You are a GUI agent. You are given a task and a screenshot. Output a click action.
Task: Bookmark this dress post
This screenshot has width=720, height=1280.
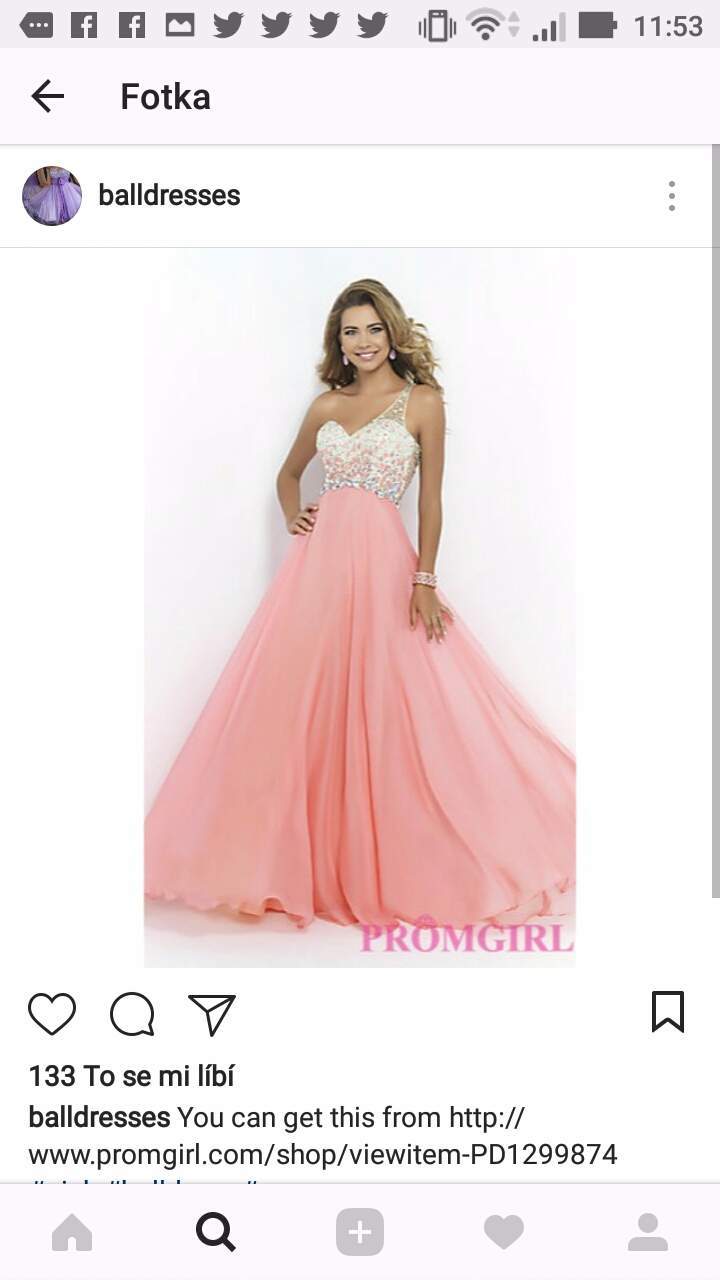point(668,1012)
